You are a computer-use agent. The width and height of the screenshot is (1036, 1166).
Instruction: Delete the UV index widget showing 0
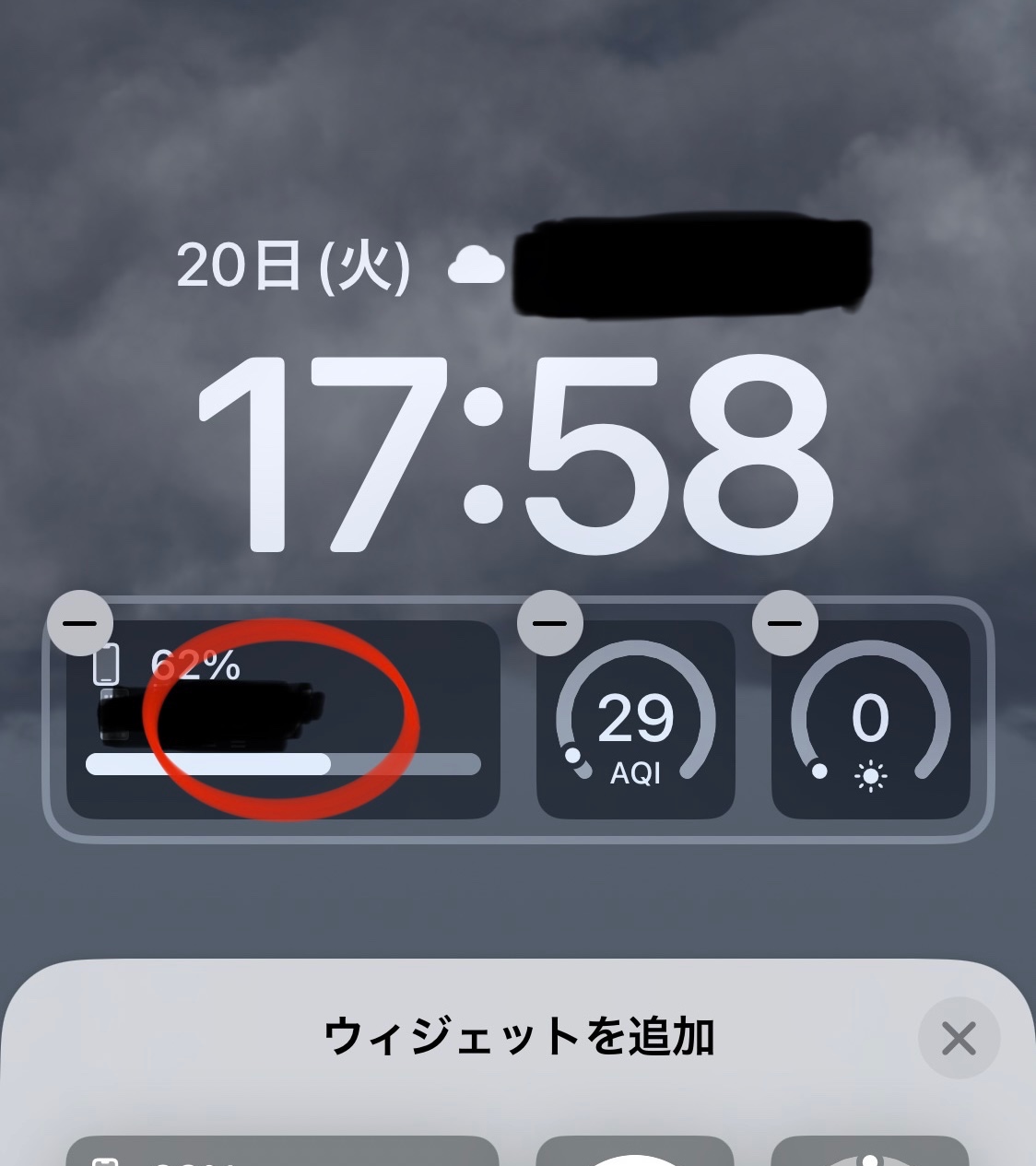click(x=785, y=624)
